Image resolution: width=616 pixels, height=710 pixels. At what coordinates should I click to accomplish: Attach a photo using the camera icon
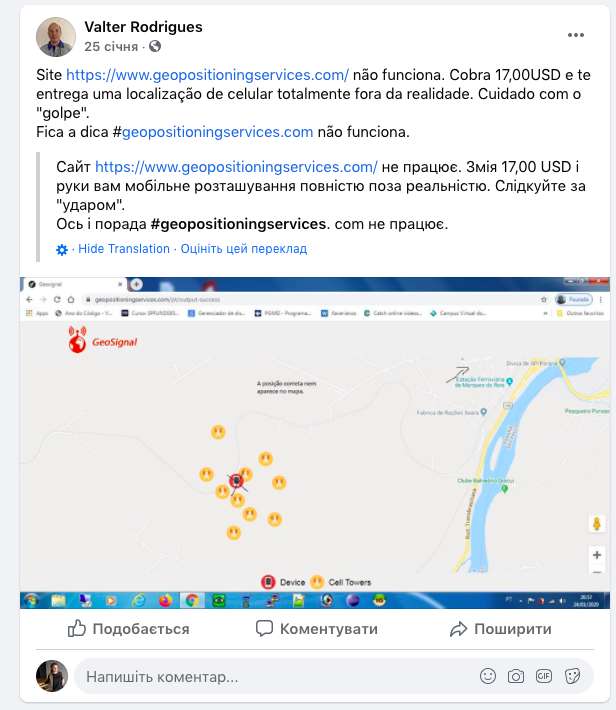(516, 677)
